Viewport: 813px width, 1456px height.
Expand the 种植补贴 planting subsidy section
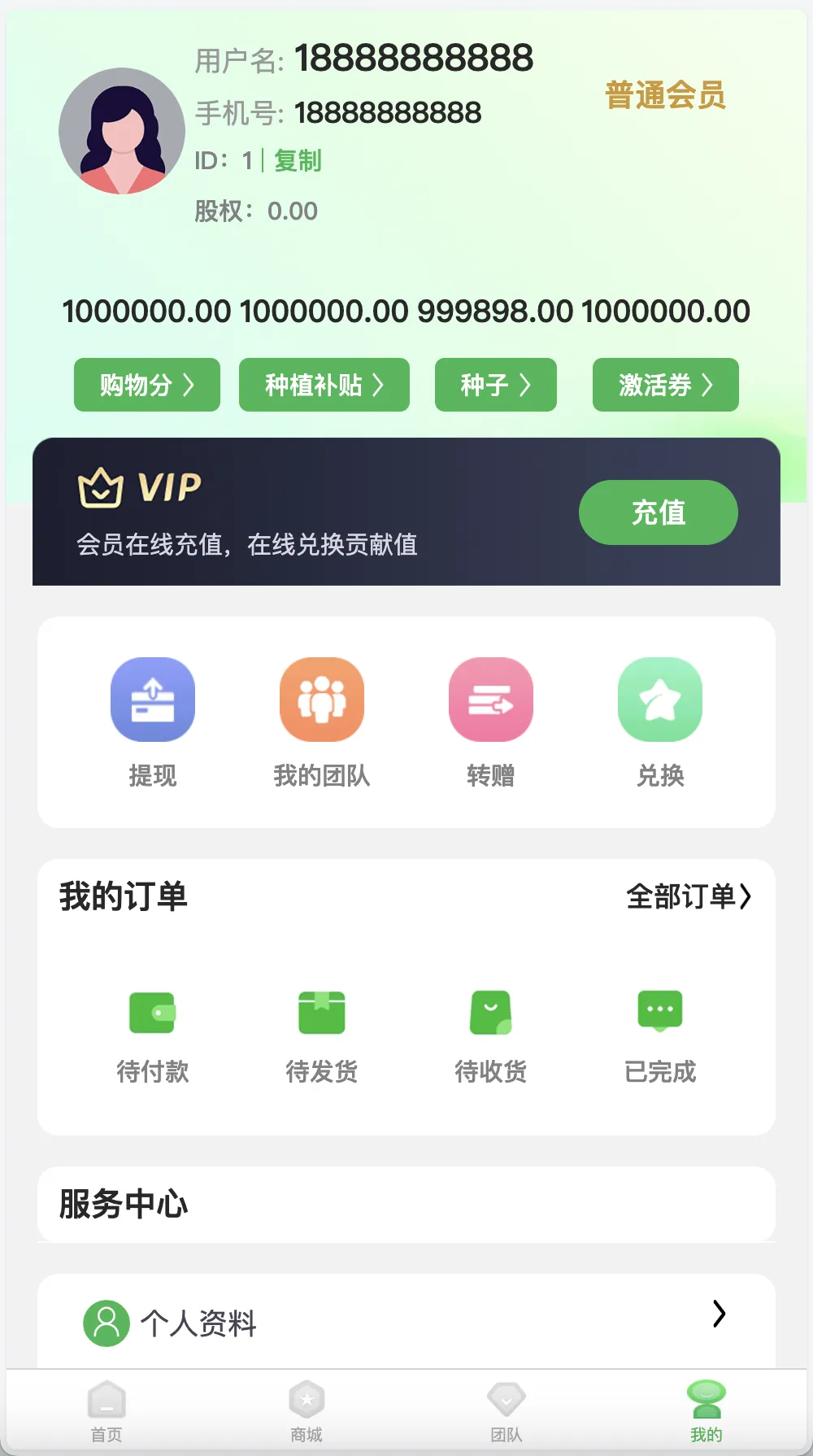pyautogui.click(x=324, y=385)
